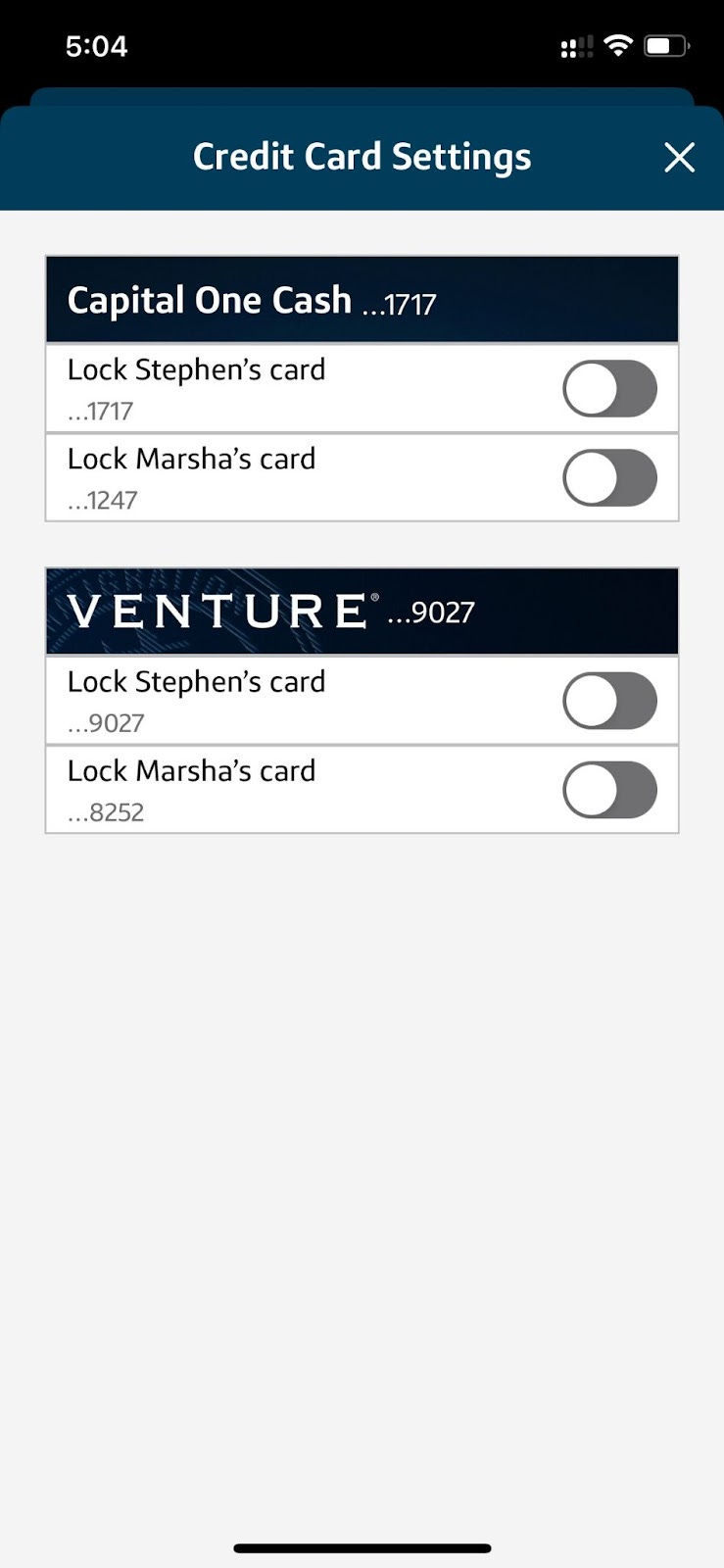The width and height of the screenshot is (724, 1568).
Task: Enable lock on Stephen's Venture card 9027
Action: [x=609, y=701]
